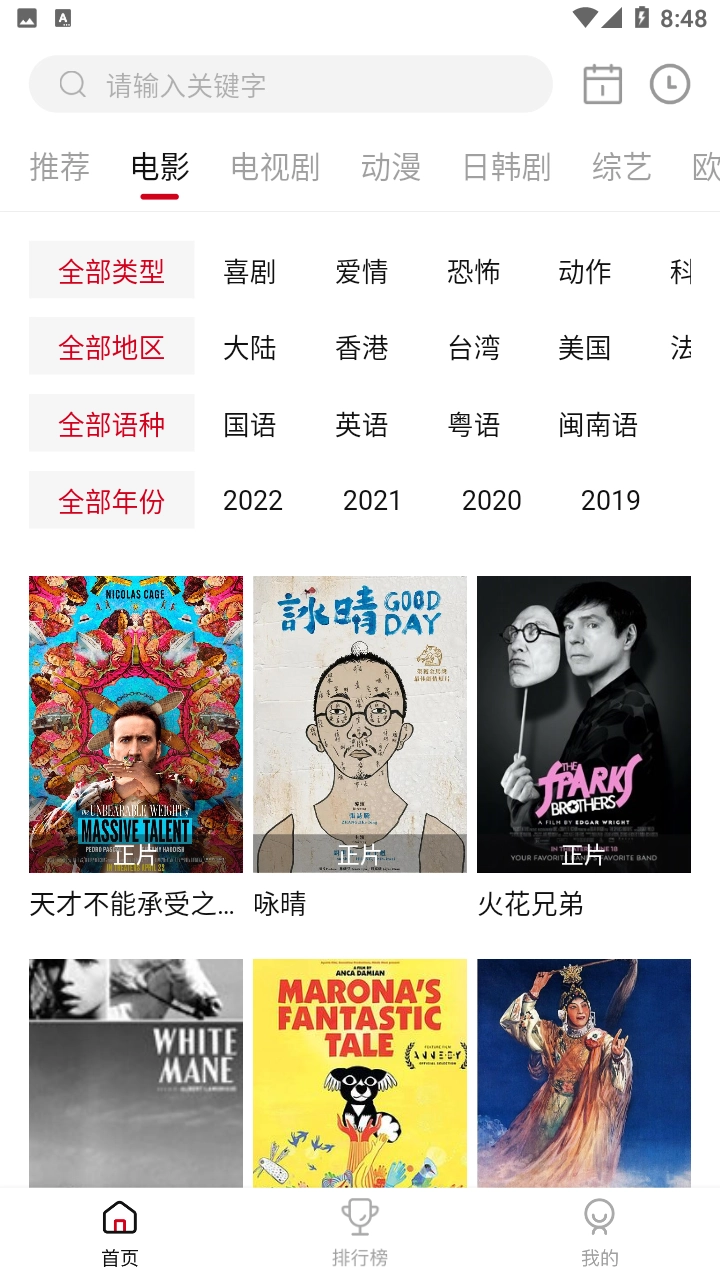Open the watch history clock icon
The image size is (720, 1280).
[670, 84]
